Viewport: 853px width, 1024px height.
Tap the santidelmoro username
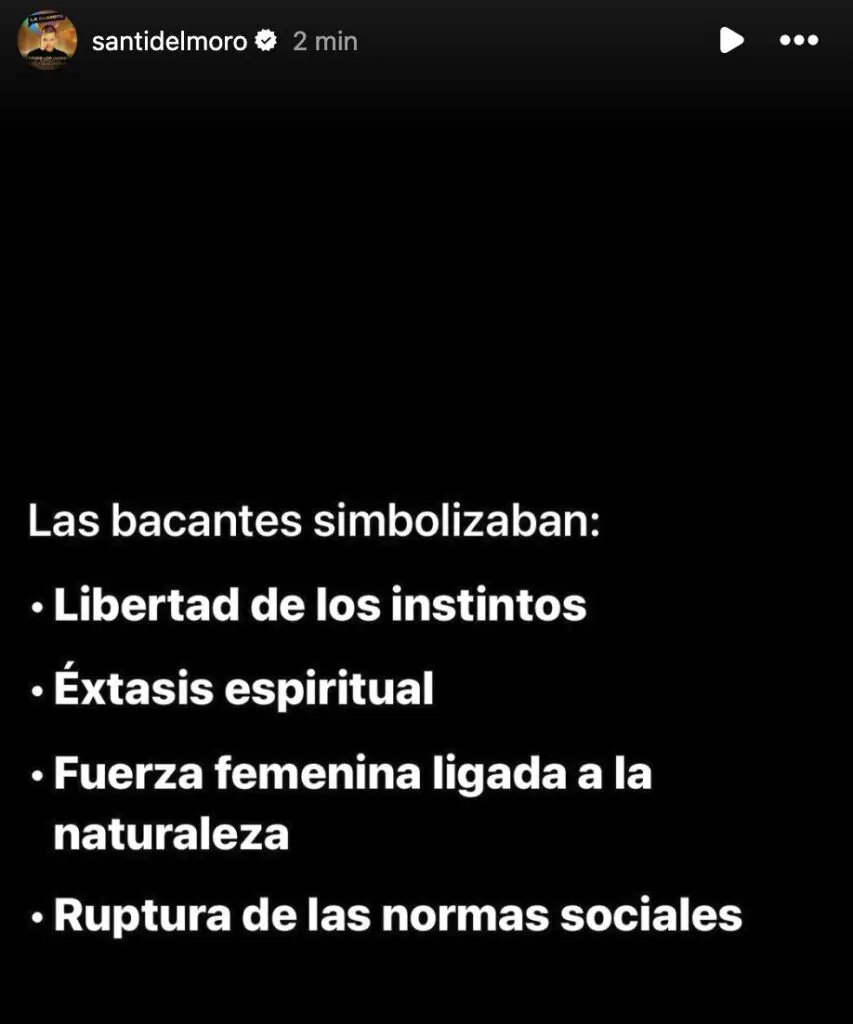click(x=169, y=41)
